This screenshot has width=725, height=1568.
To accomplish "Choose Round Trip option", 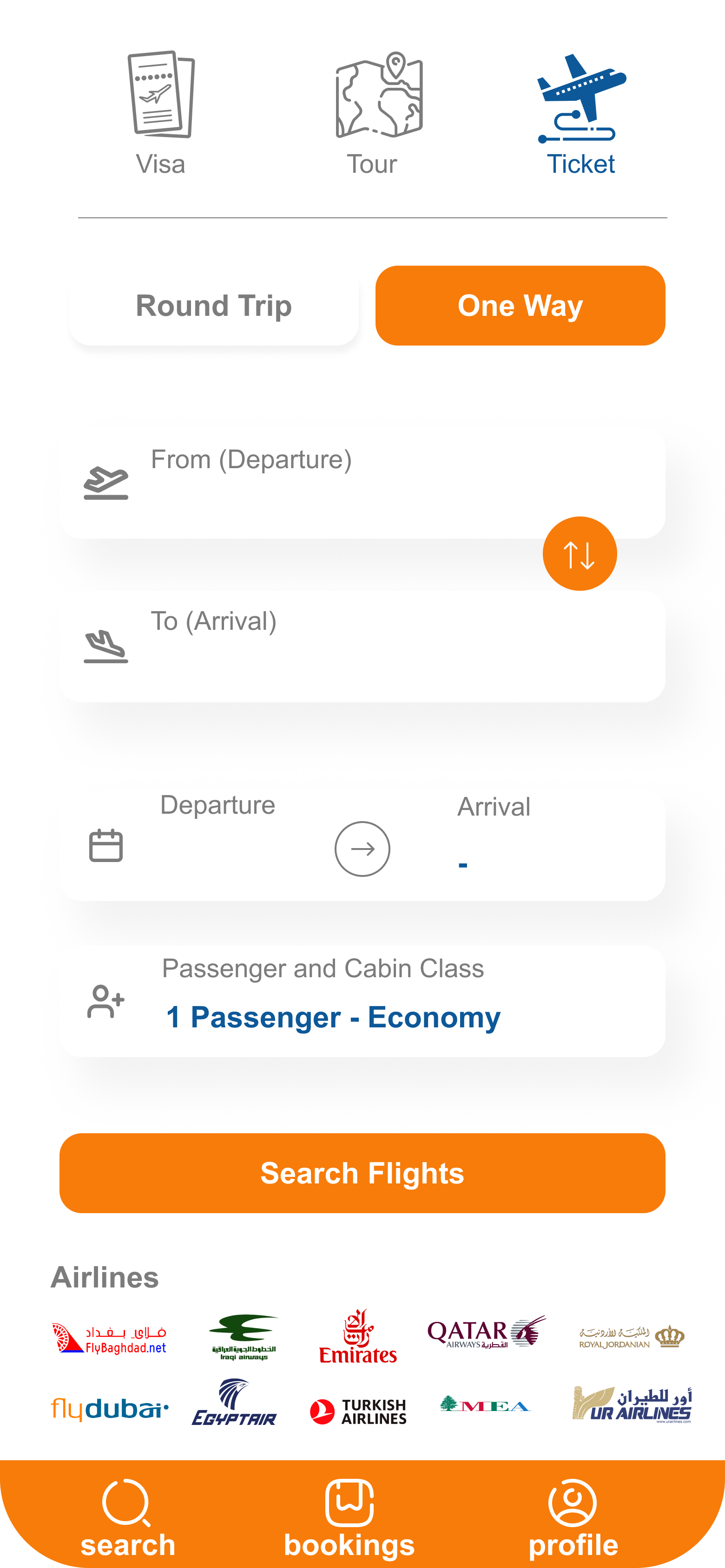I will click(214, 306).
